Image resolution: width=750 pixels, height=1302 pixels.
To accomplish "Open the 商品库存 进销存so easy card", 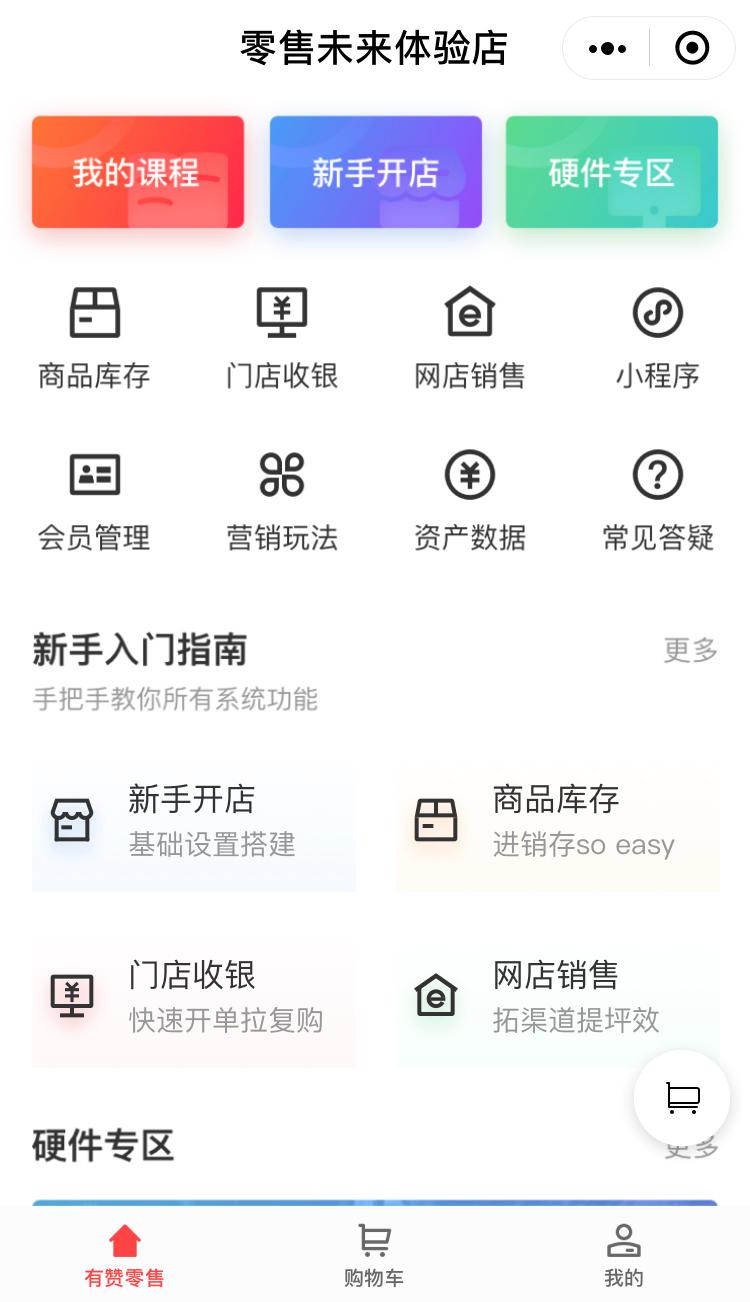I will 558,822.
